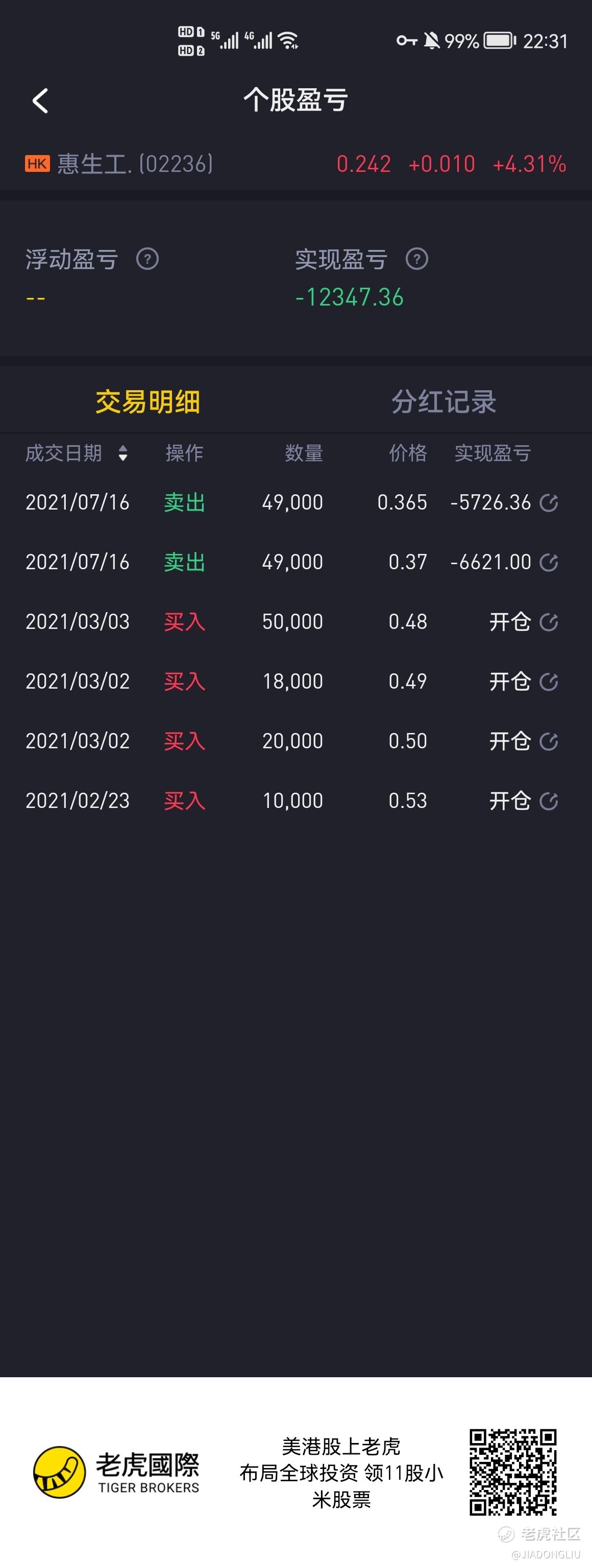Open the 惠生工. (02236) stock quote

[x=135, y=164]
